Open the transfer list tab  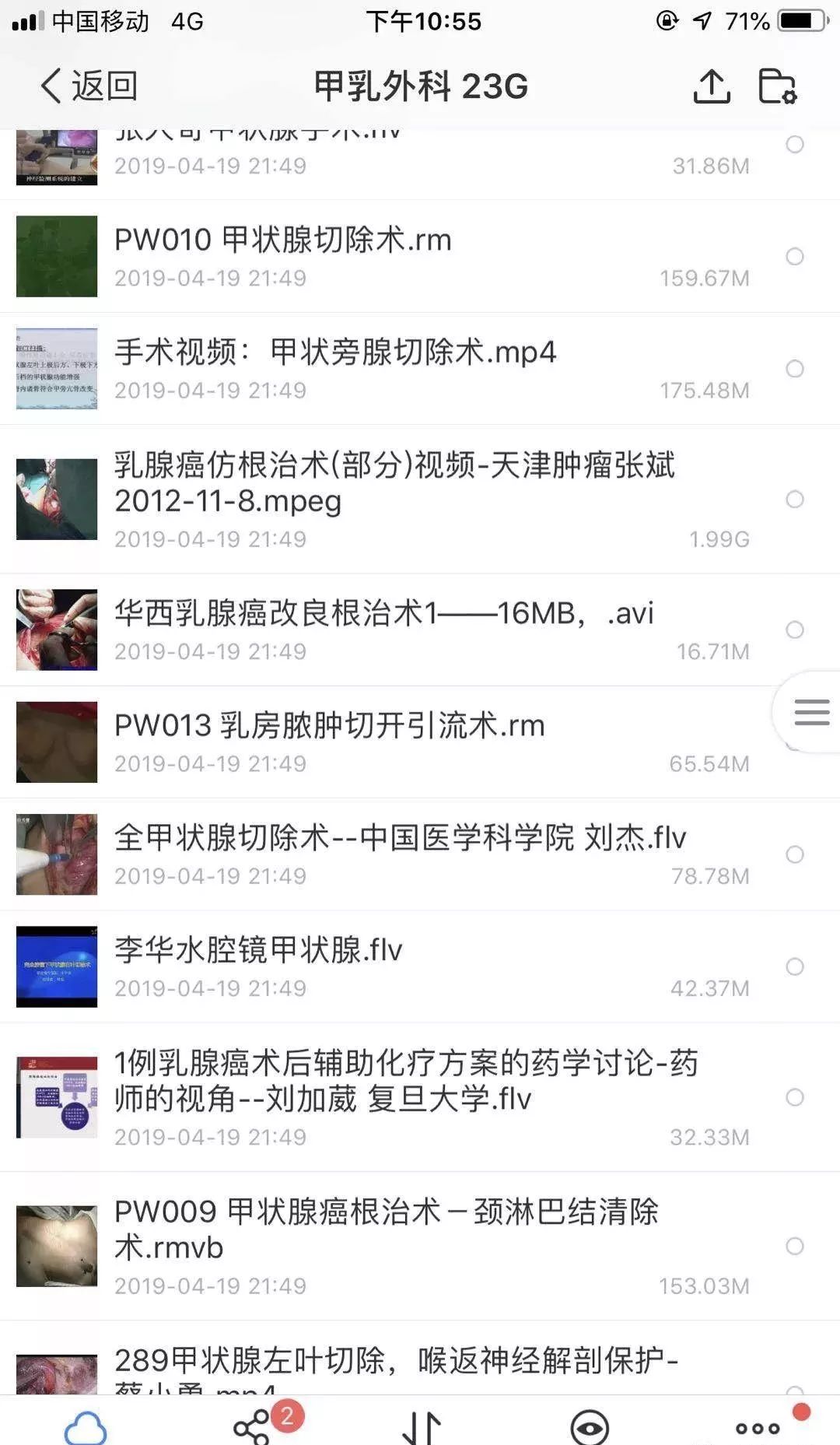click(x=422, y=1427)
